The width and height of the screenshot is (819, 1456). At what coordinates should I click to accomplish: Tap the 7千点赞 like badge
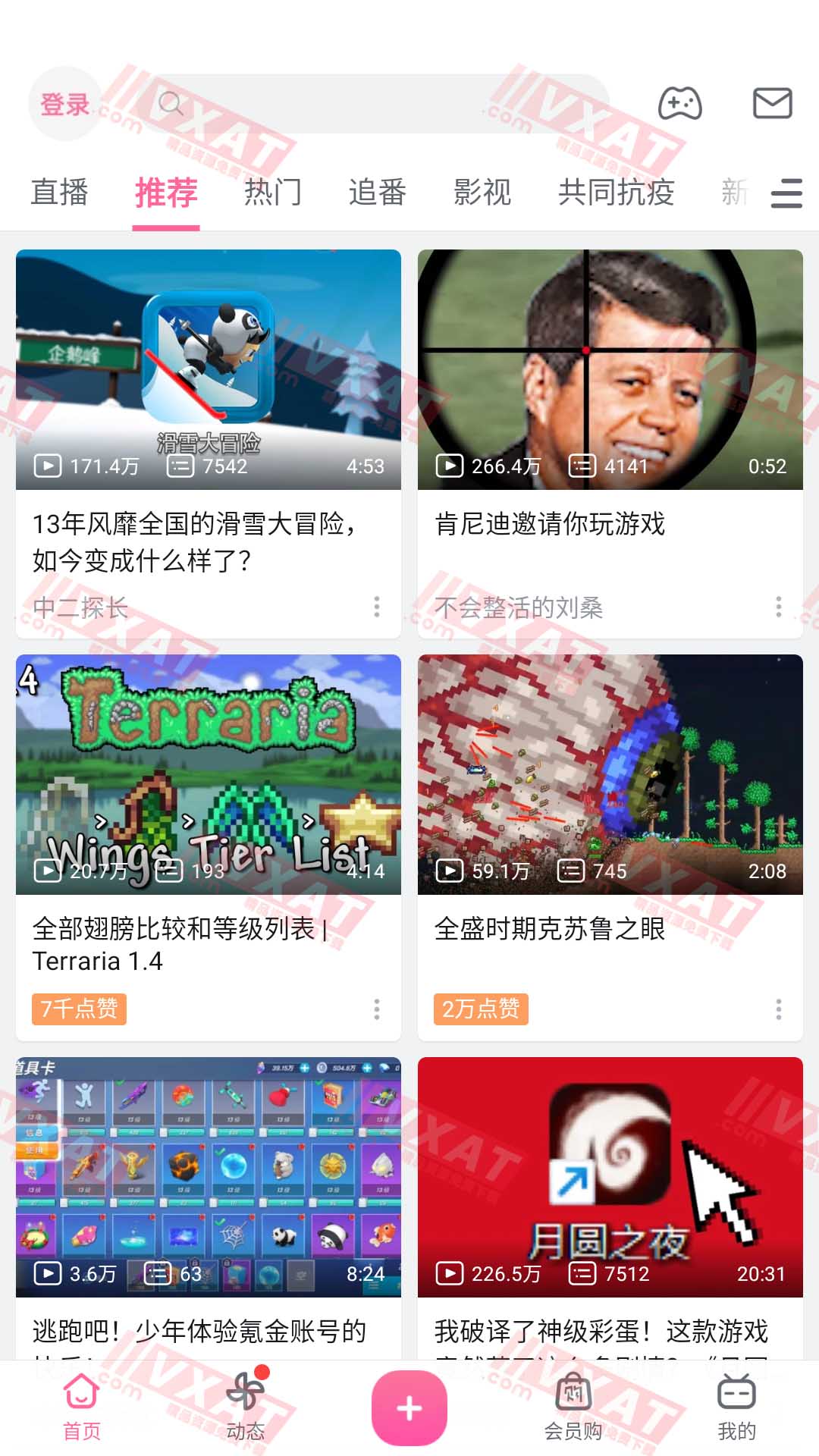(x=80, y=1010)
